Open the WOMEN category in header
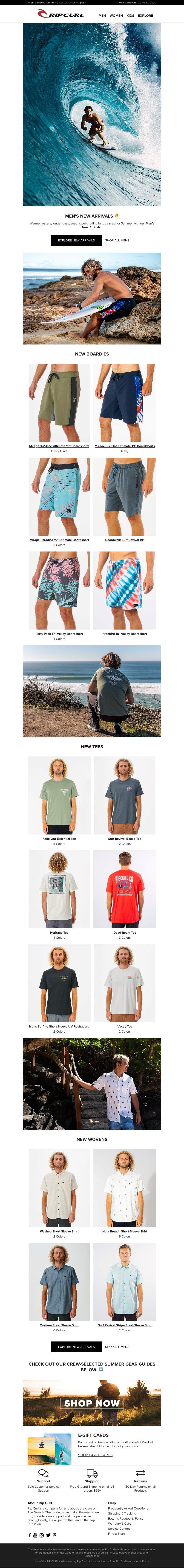Screen dimensions: 184x1568 [116, 15]
